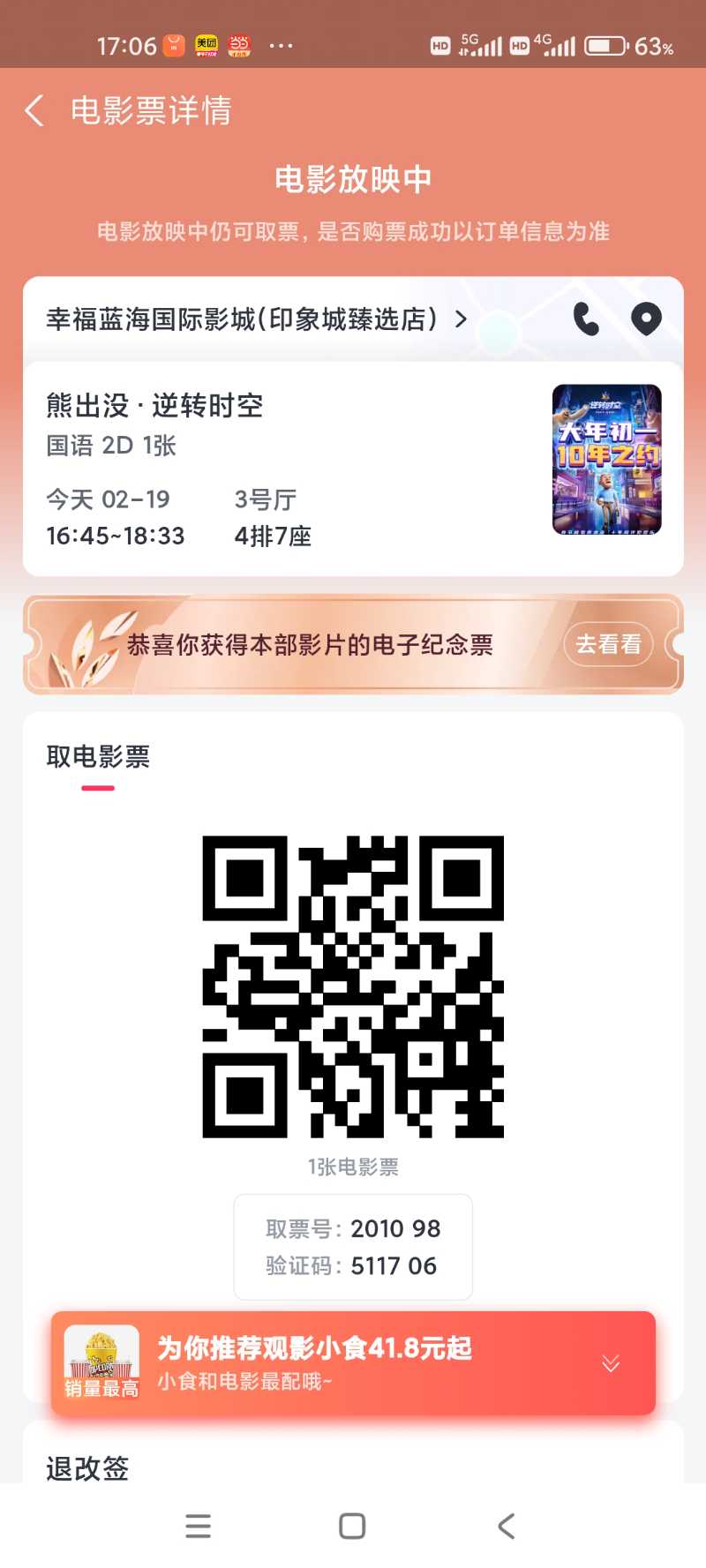The height and width of the screenshot is (1568, 706).
Task: Open the 熊出没·逆转时空 movie poster
Action: click(x=606, y=459)
